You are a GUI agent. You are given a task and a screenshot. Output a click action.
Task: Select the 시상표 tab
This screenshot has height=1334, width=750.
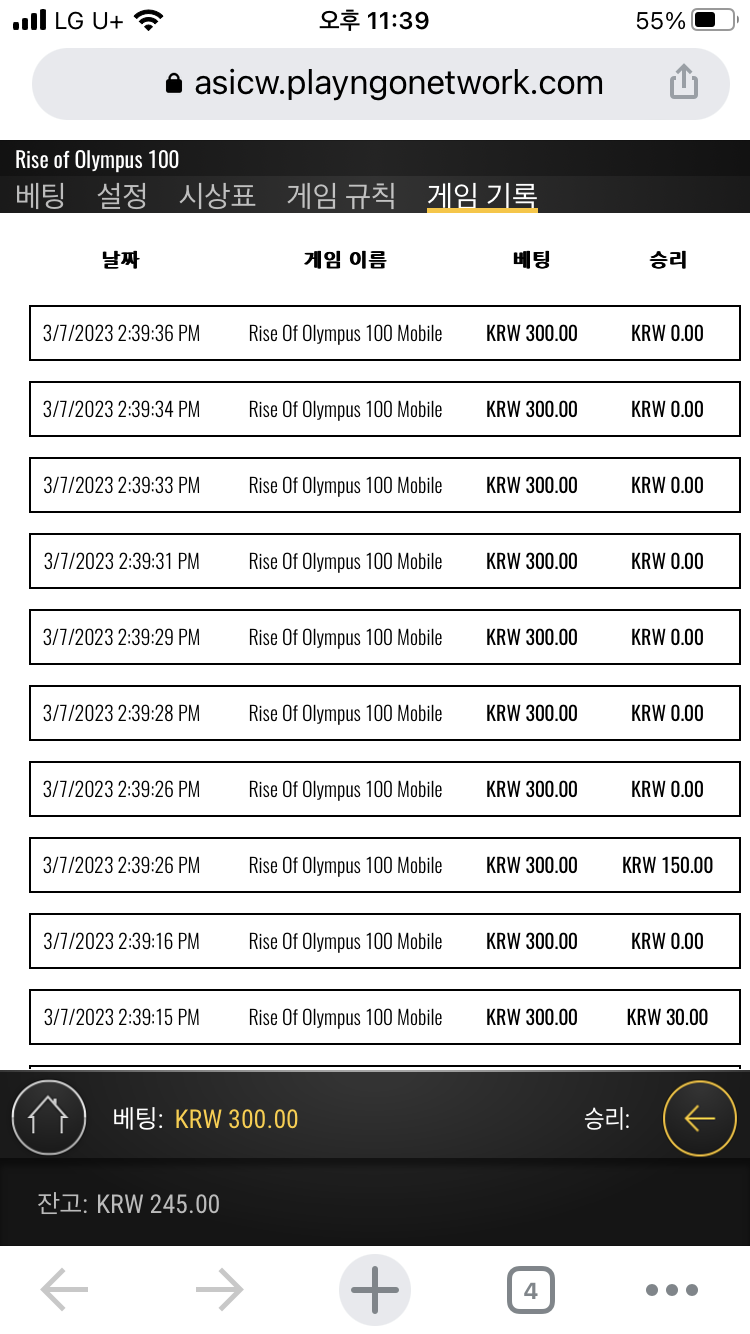click(x=217, y=195)
